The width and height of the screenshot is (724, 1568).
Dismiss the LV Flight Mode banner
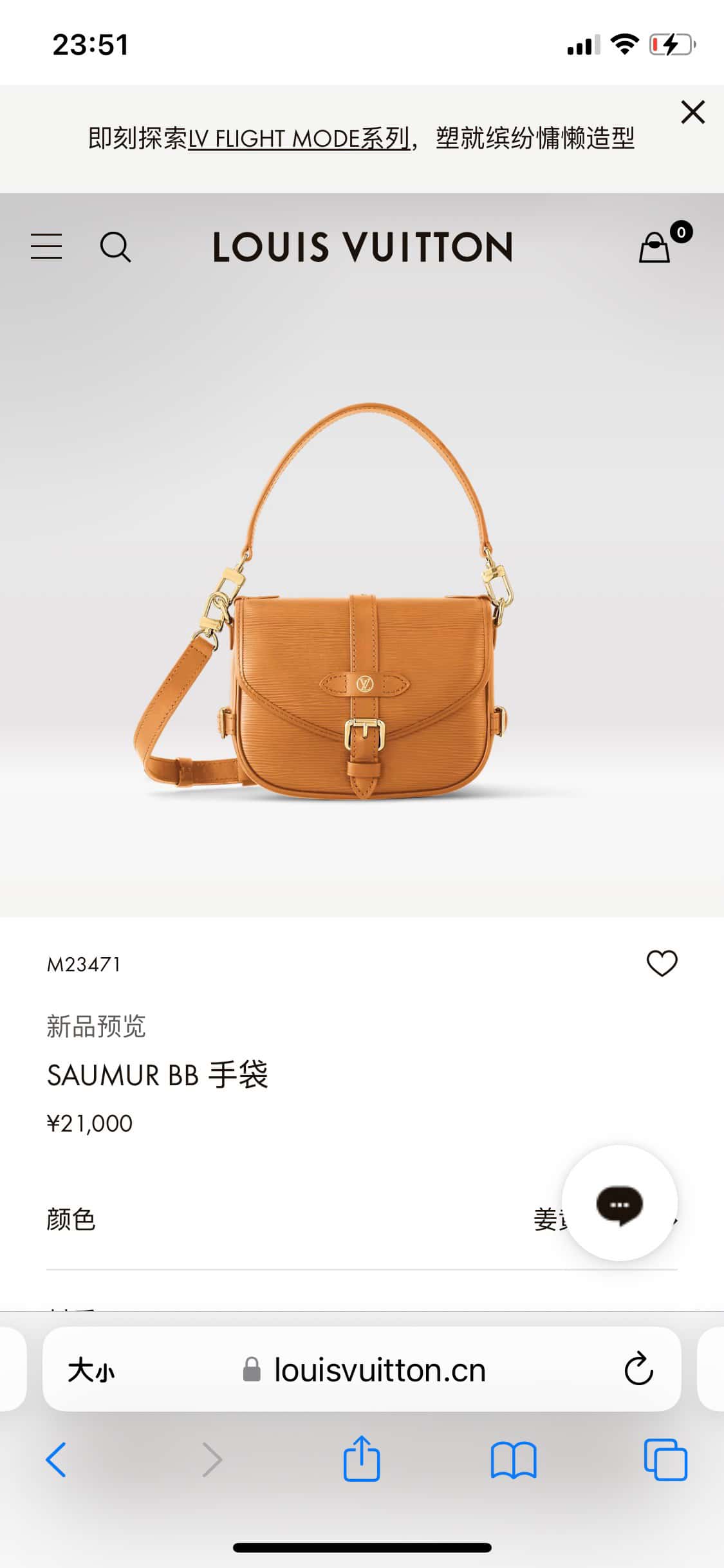pyautogui.click(x=692, y=112)
